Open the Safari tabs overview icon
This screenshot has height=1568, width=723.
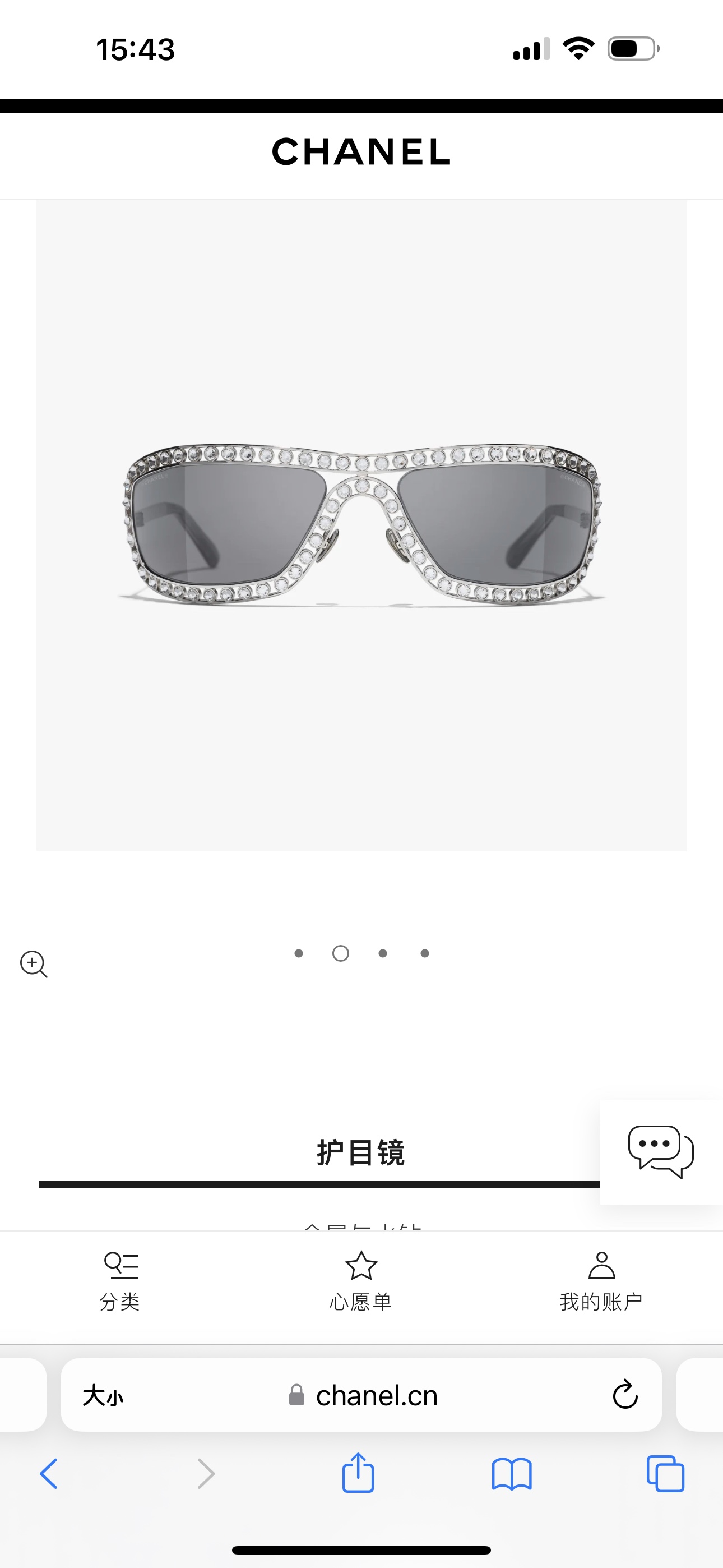coord(665,1474)
